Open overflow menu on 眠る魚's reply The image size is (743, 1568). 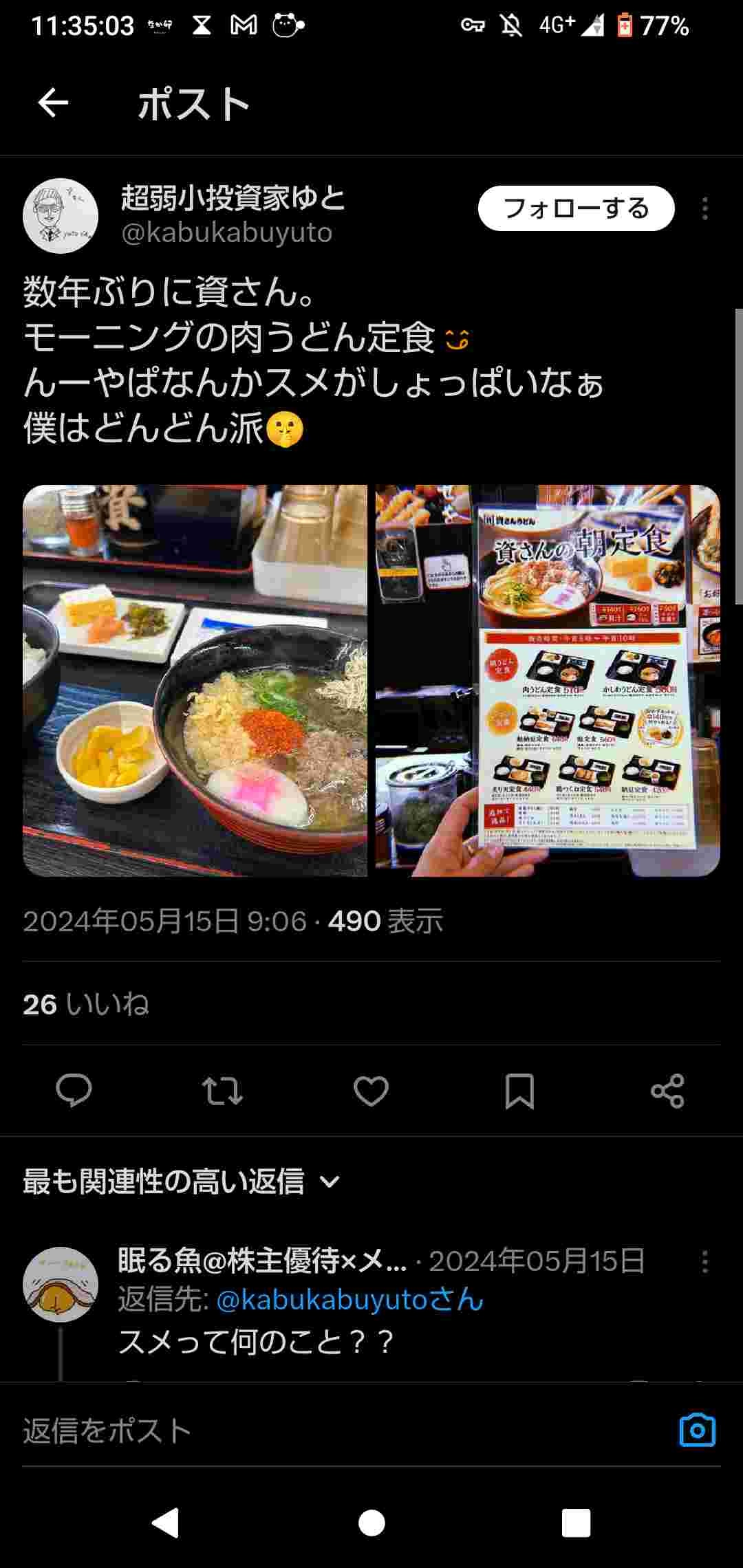(704, 1261)
